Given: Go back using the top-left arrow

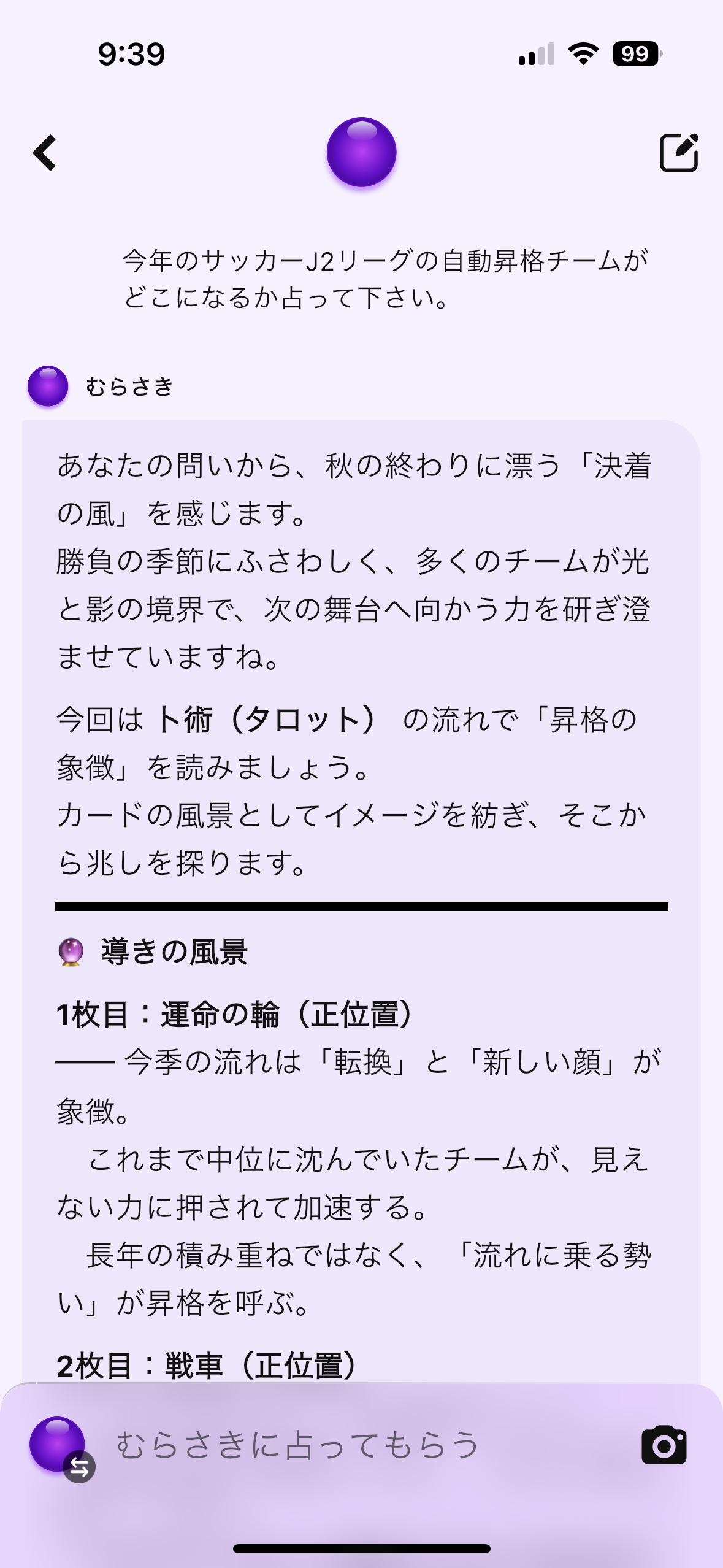Looking at the screenshot, I should [x=45, y=152].
